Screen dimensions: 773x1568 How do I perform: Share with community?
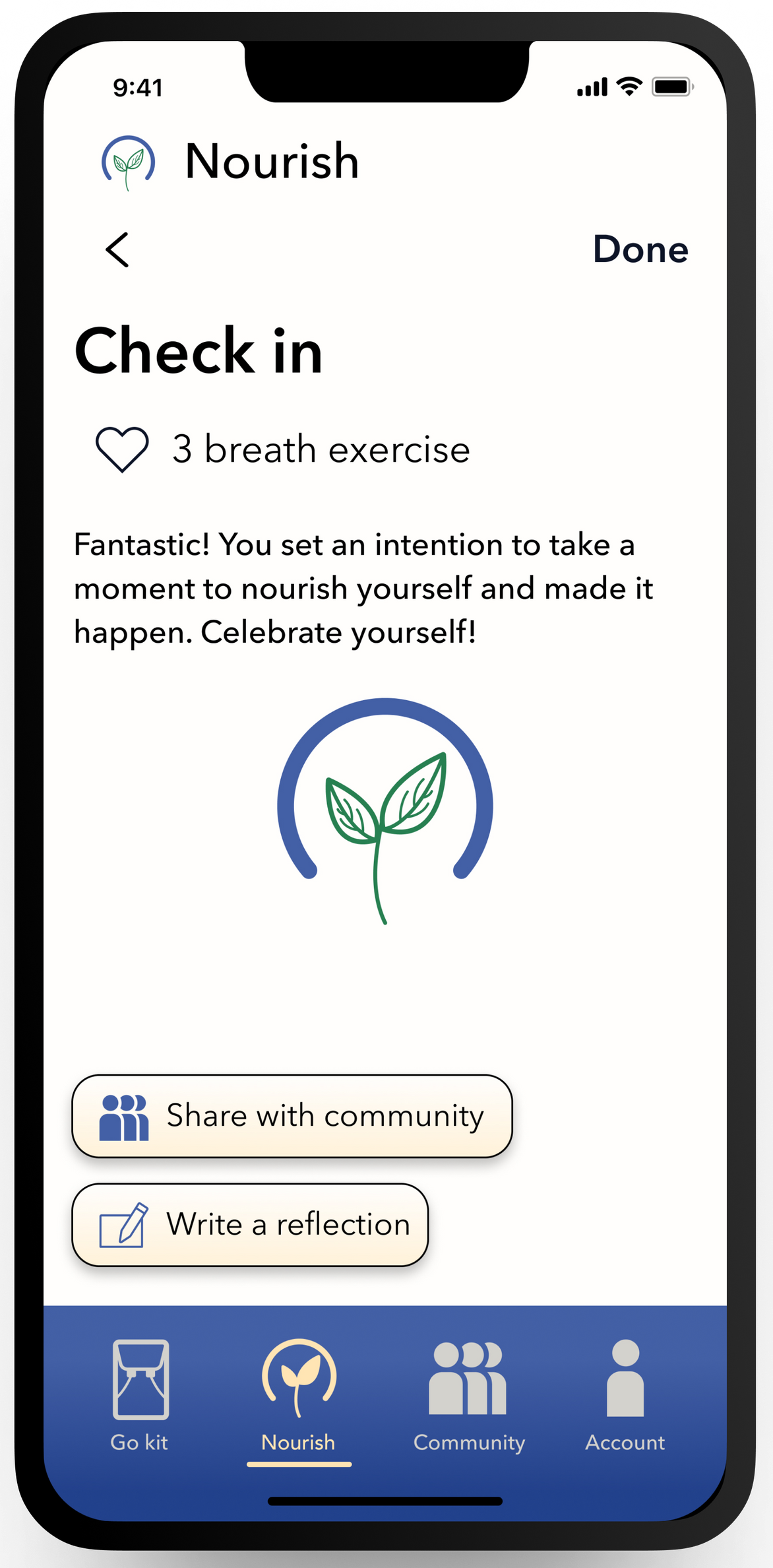292,1116
